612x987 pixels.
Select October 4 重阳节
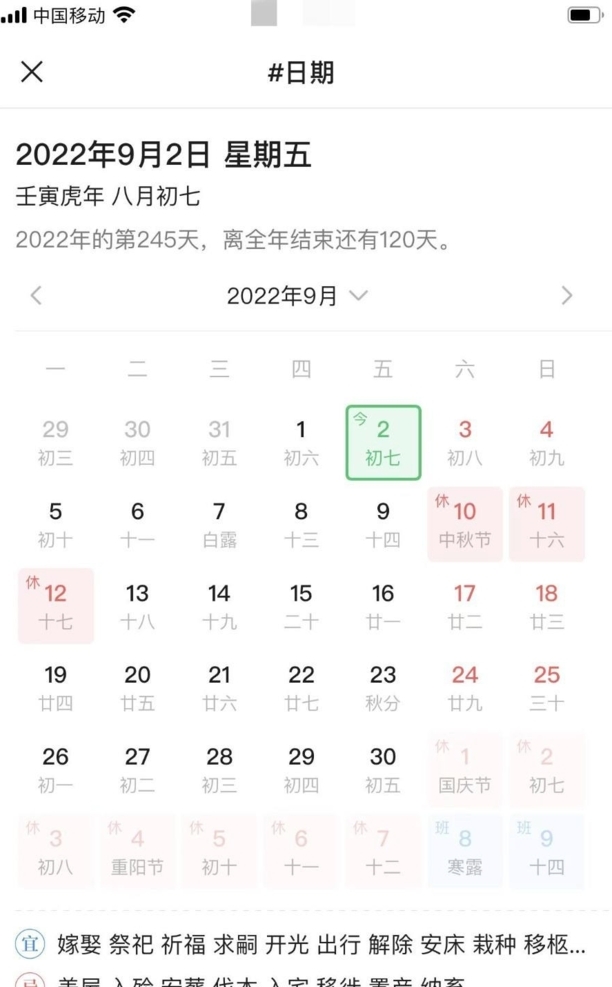pos(137,851)
